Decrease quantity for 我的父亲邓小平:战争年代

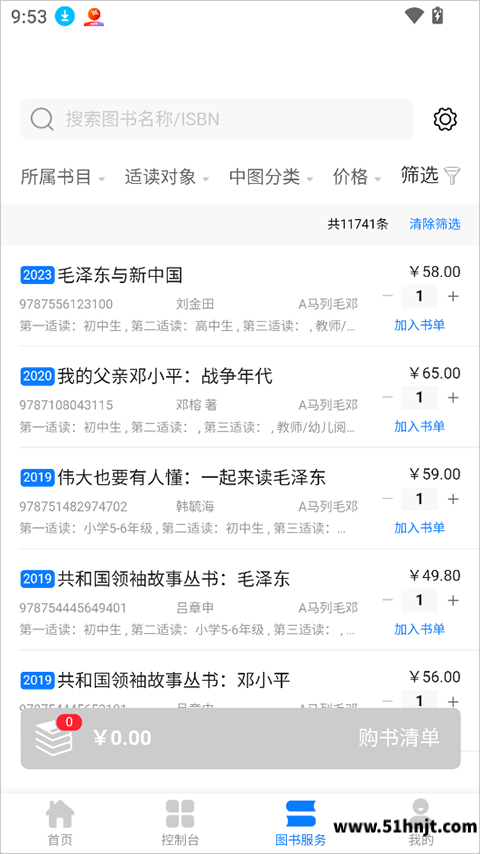point(388,398)
